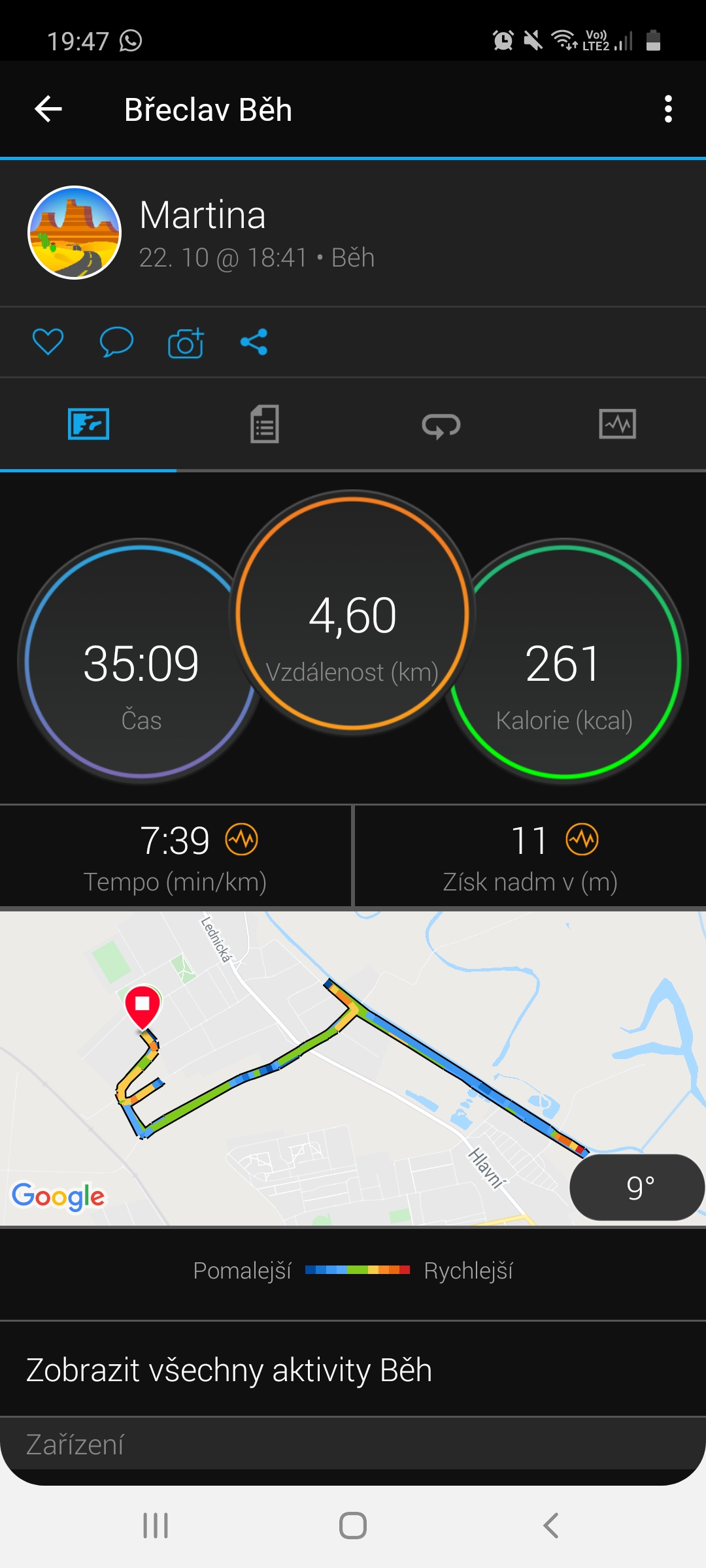Tap the 9° weather badge
This screenshot has width=706, height=1568.
click(637, 1187)
